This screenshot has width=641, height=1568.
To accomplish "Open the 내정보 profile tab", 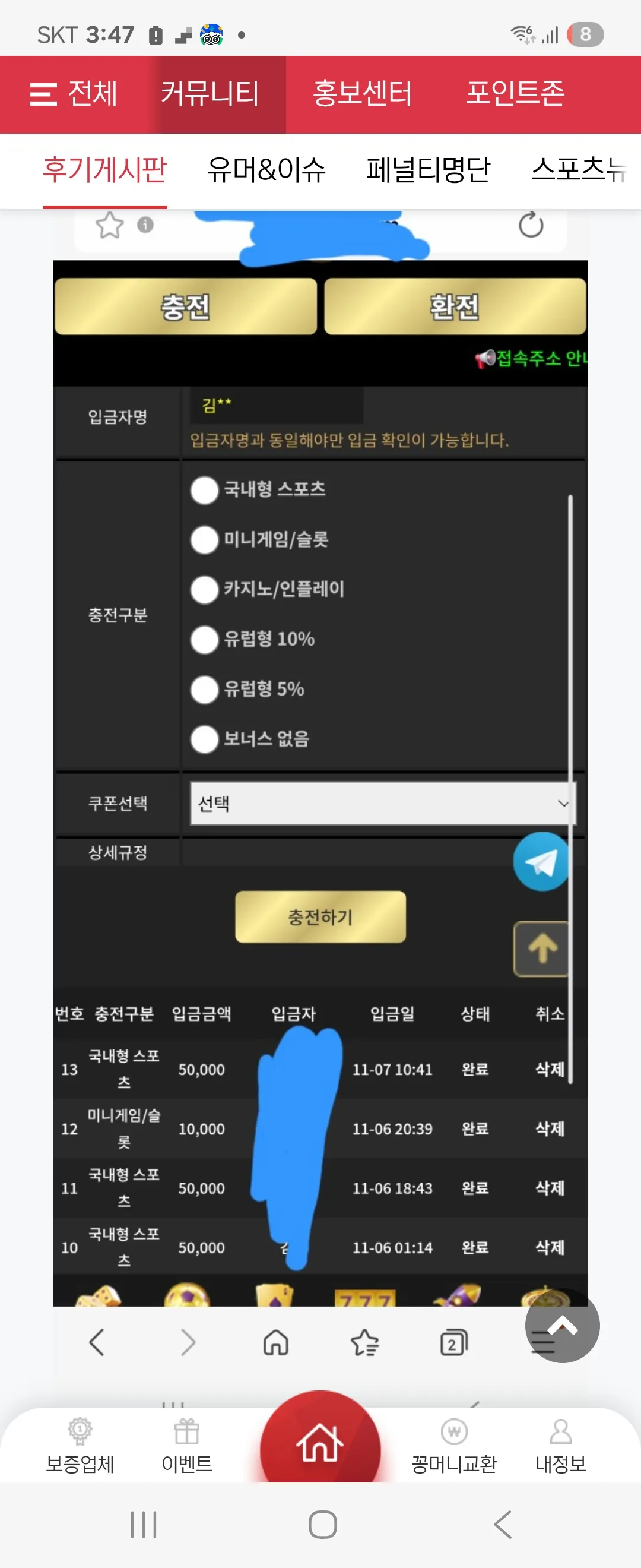I will [x=560, y=1446].
